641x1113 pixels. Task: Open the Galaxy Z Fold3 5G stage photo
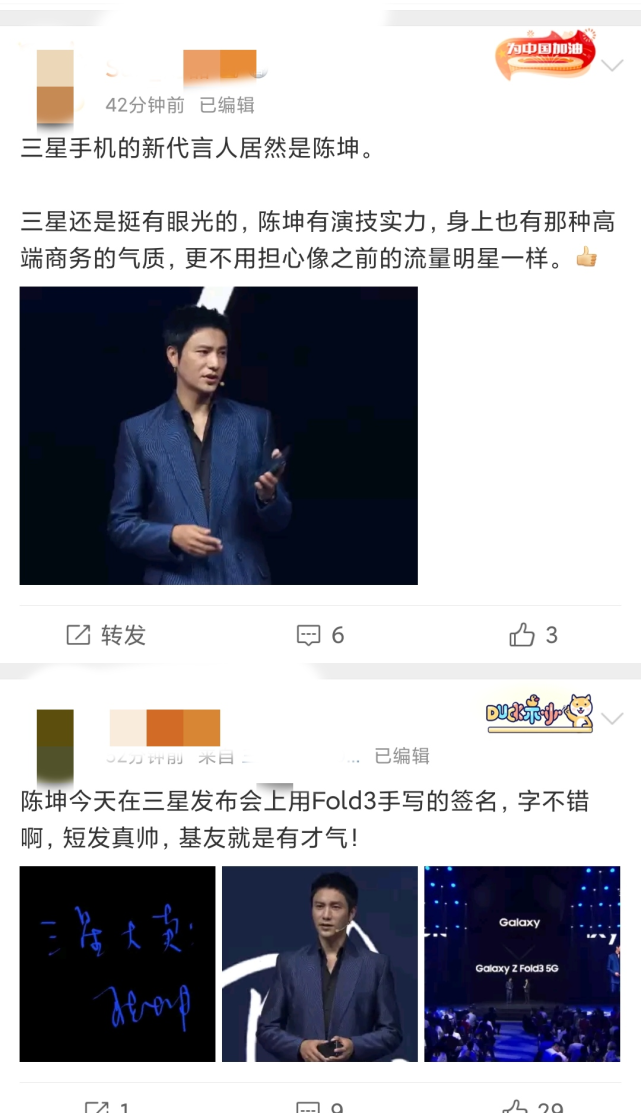pyautogui.click(x=521, y=963)
